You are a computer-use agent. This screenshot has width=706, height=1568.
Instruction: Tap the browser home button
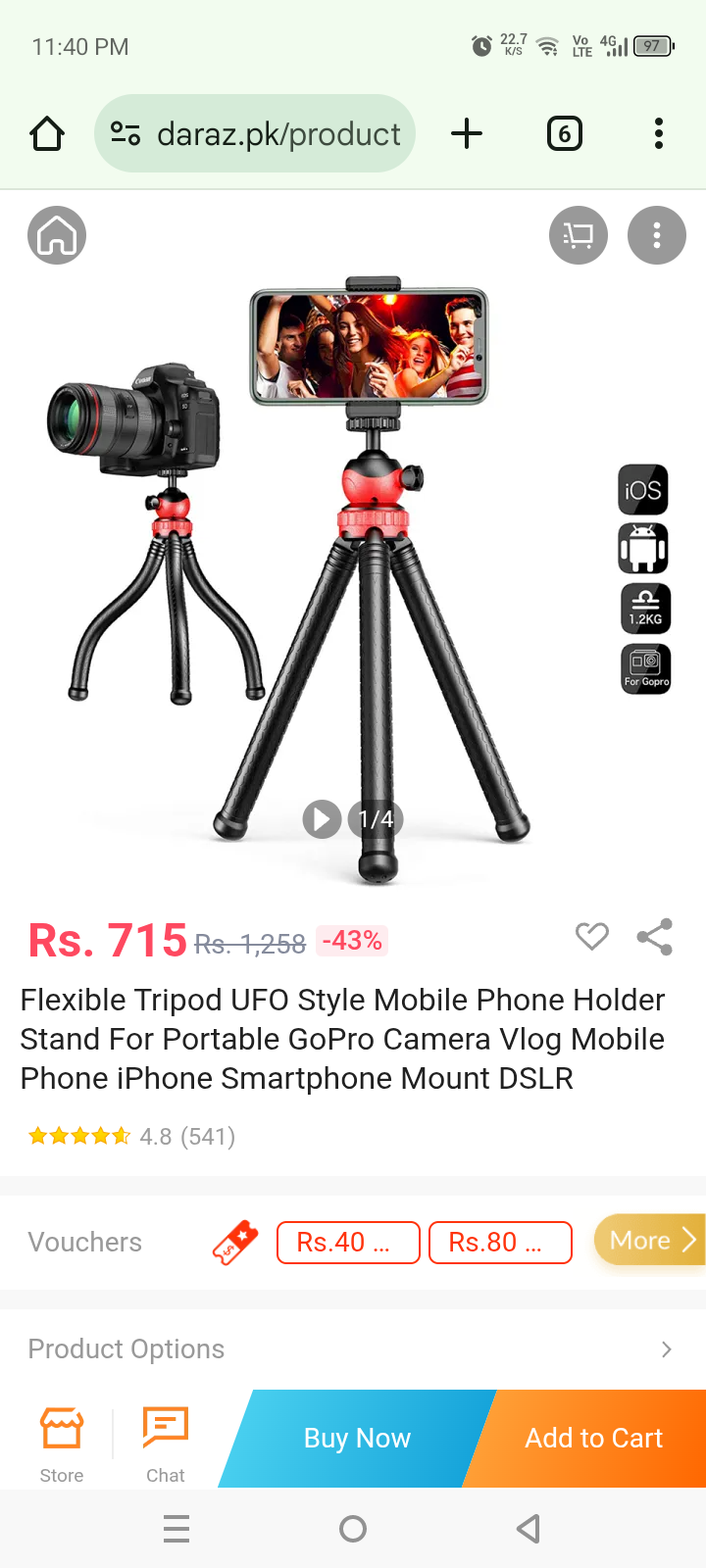pyautogui.click(x=47, y=133)
